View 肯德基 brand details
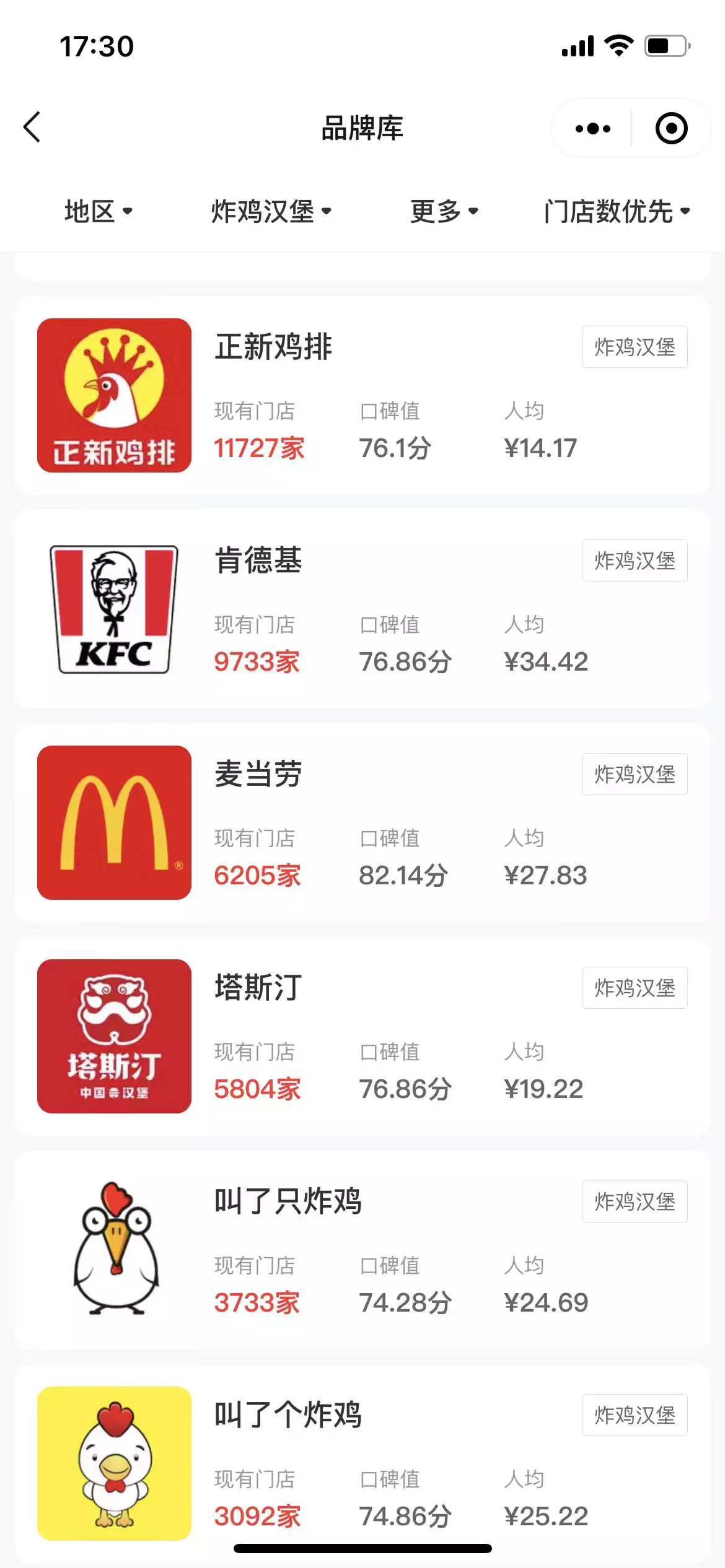This screenshot has width=725, height=1568. coord(362,609)
